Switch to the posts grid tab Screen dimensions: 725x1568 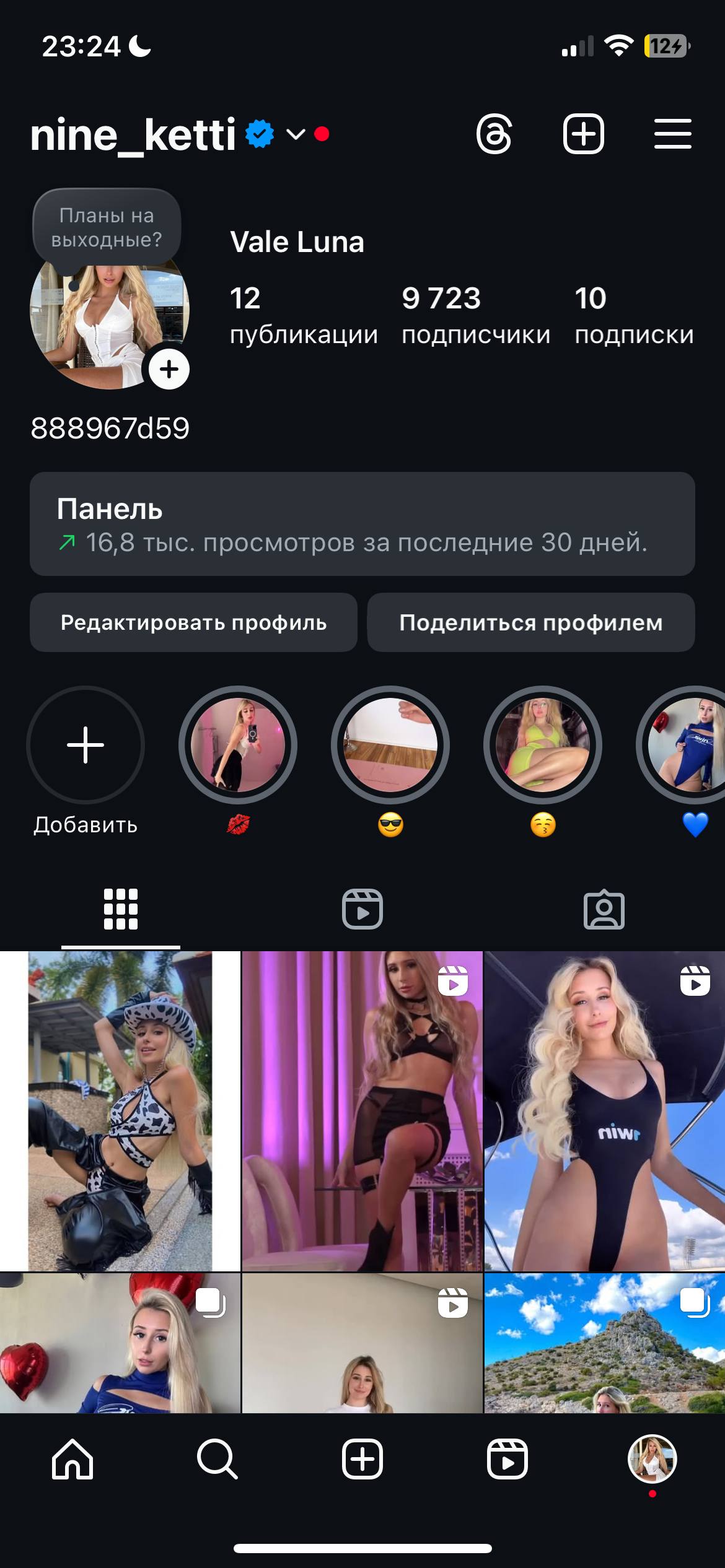tap(121, 909)
